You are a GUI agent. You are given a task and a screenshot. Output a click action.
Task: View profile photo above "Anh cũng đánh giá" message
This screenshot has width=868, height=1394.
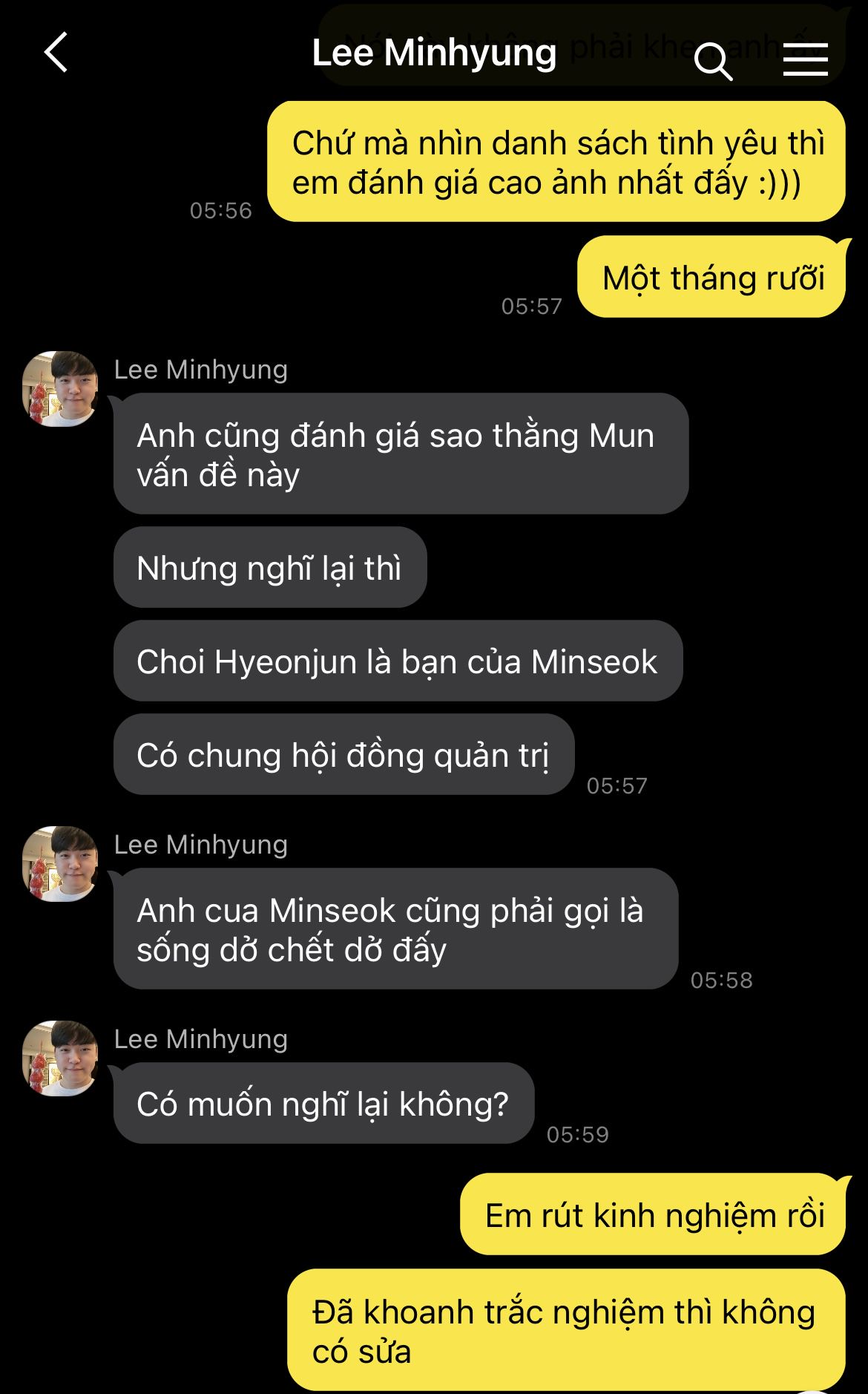click(x=61, y=389)
